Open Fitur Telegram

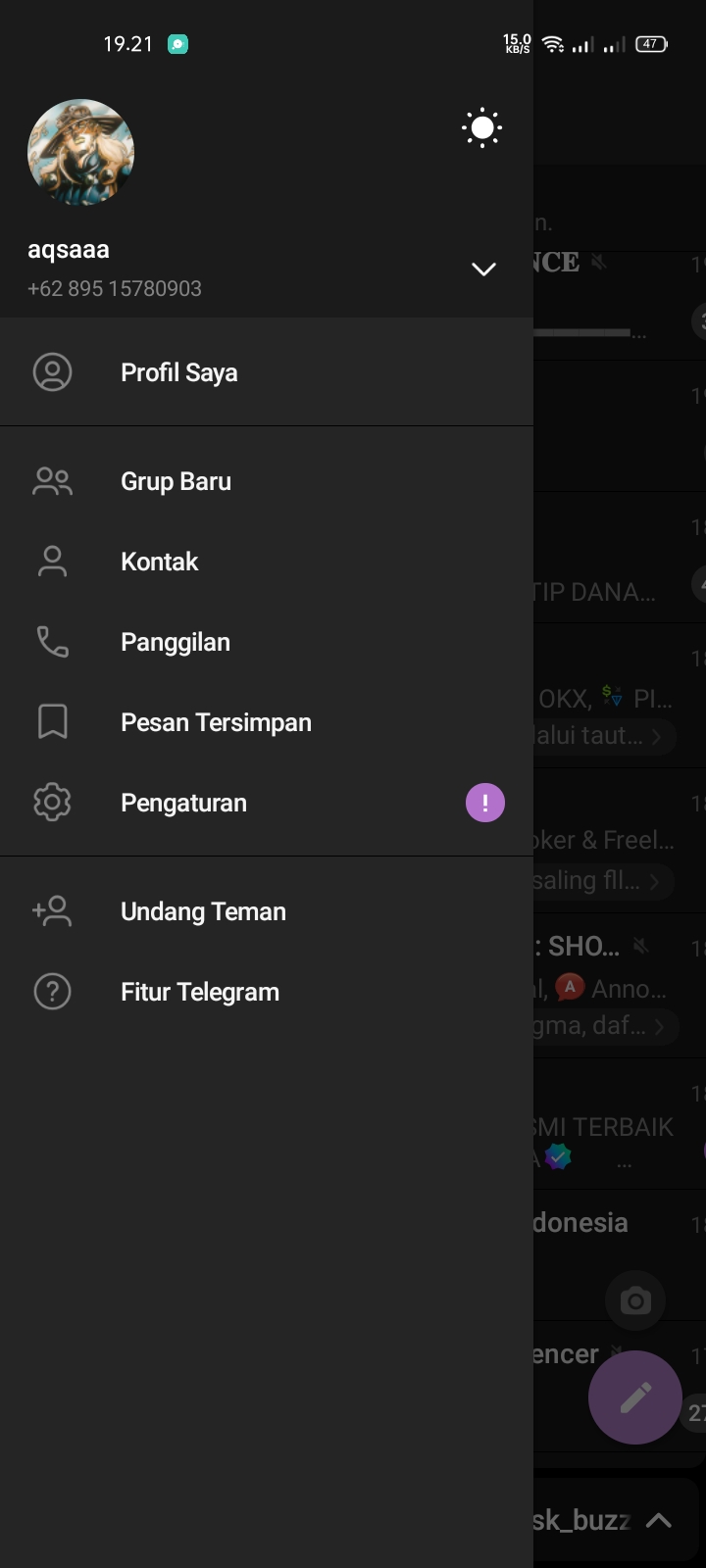[x=199, y=992]
